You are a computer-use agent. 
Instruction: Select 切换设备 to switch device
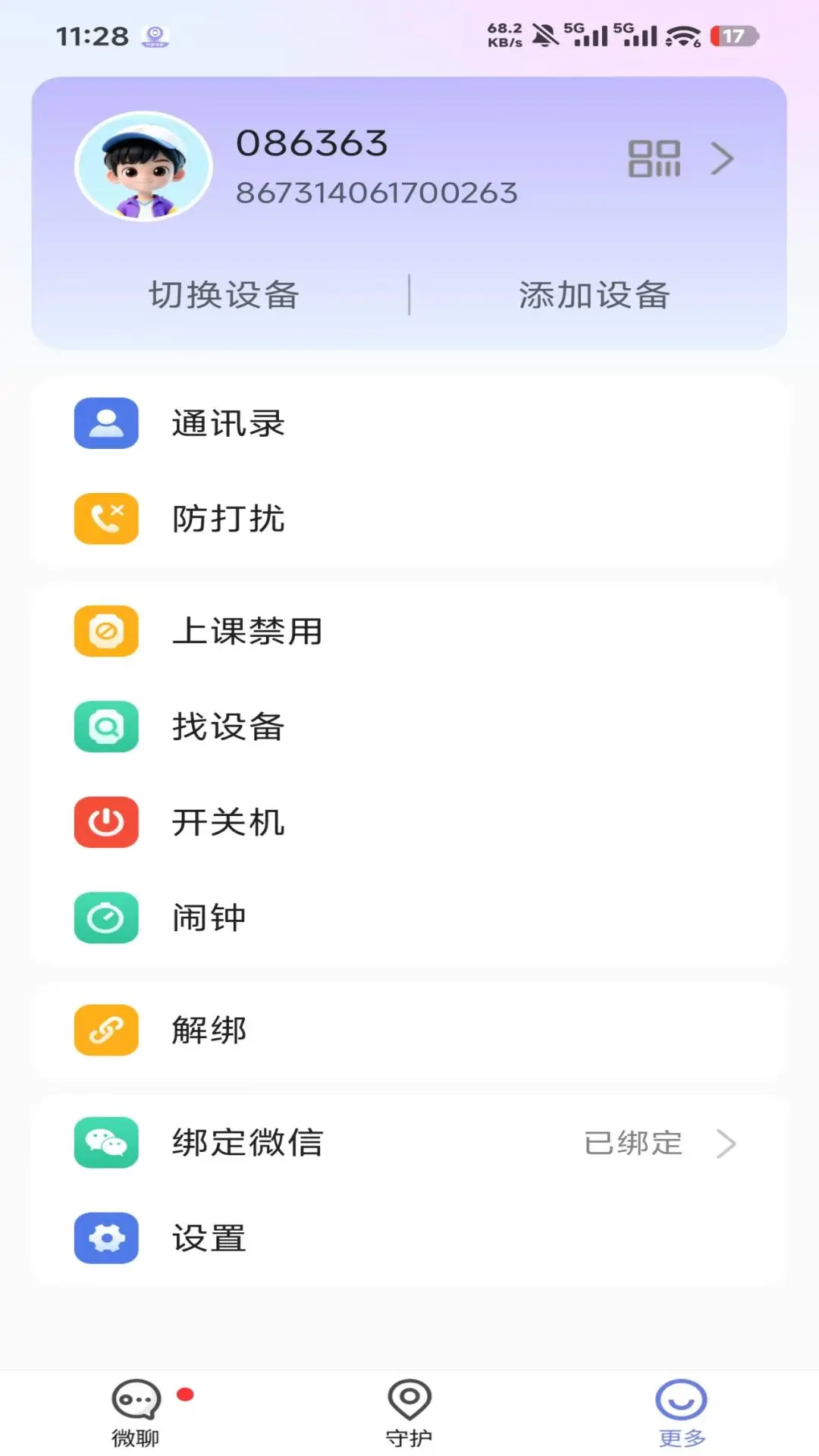coord(224,295)
